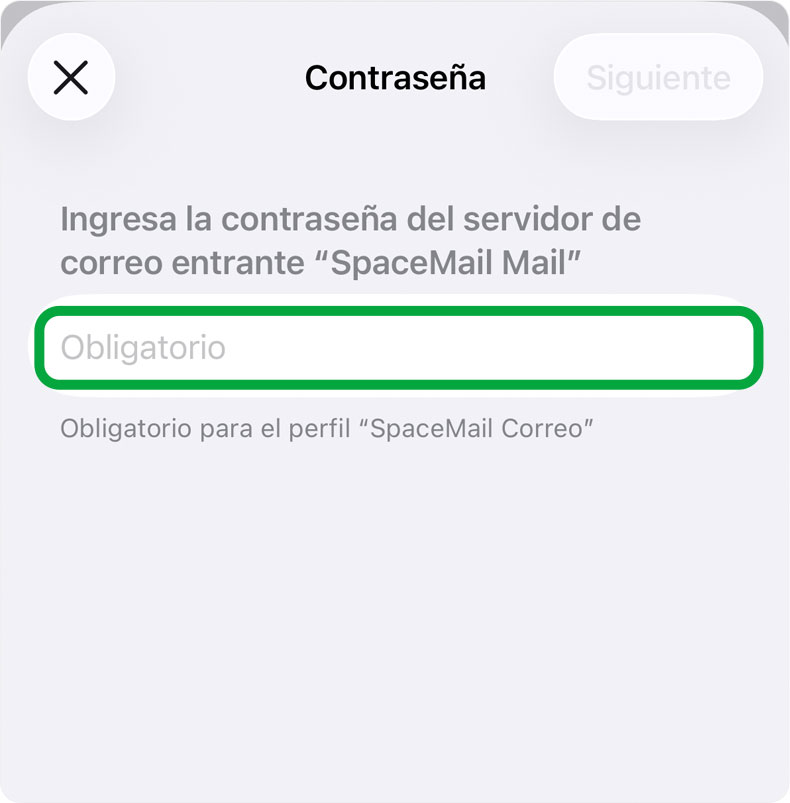
Task: Confirm the password with Siguiente
Action: [658, 77]
